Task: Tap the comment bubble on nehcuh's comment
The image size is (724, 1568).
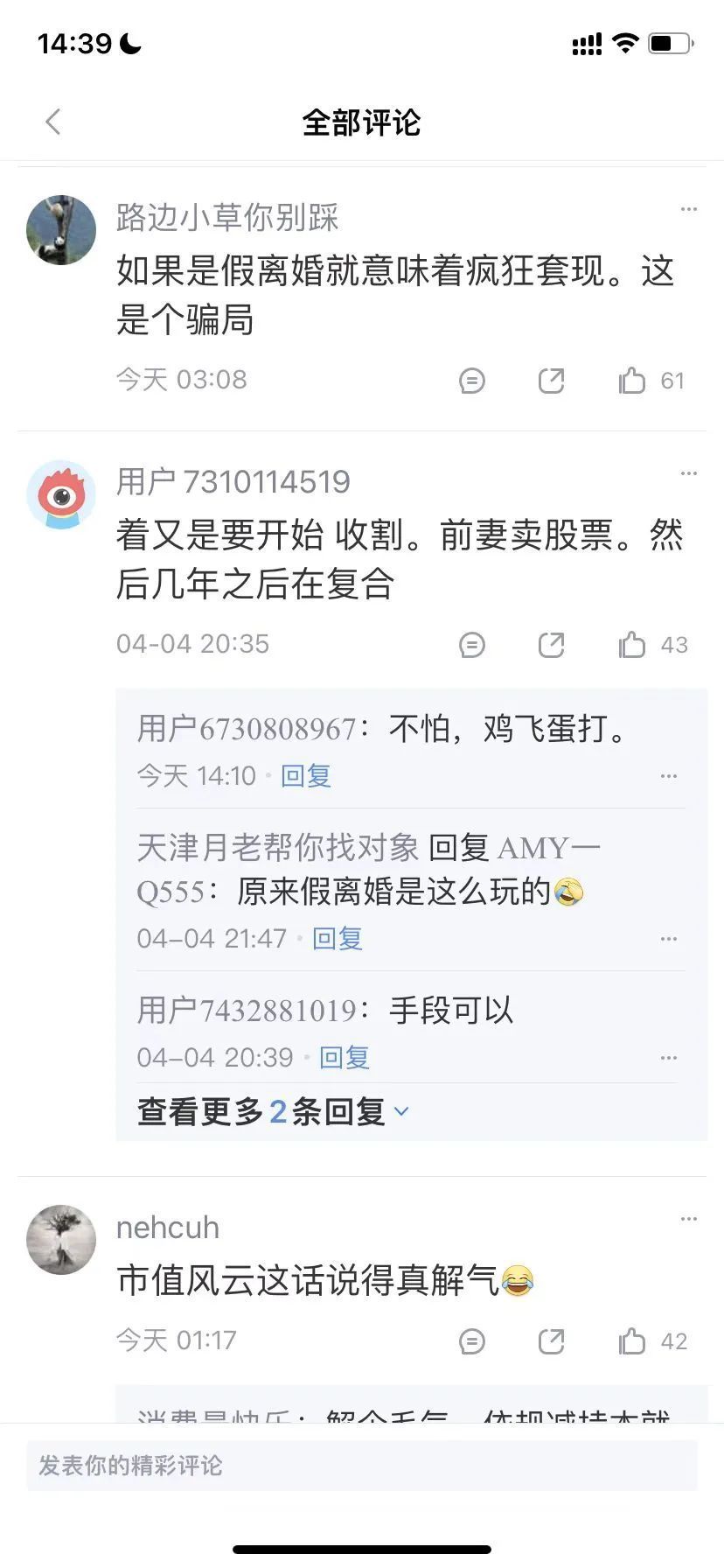Action: (x=472, y=1340)
